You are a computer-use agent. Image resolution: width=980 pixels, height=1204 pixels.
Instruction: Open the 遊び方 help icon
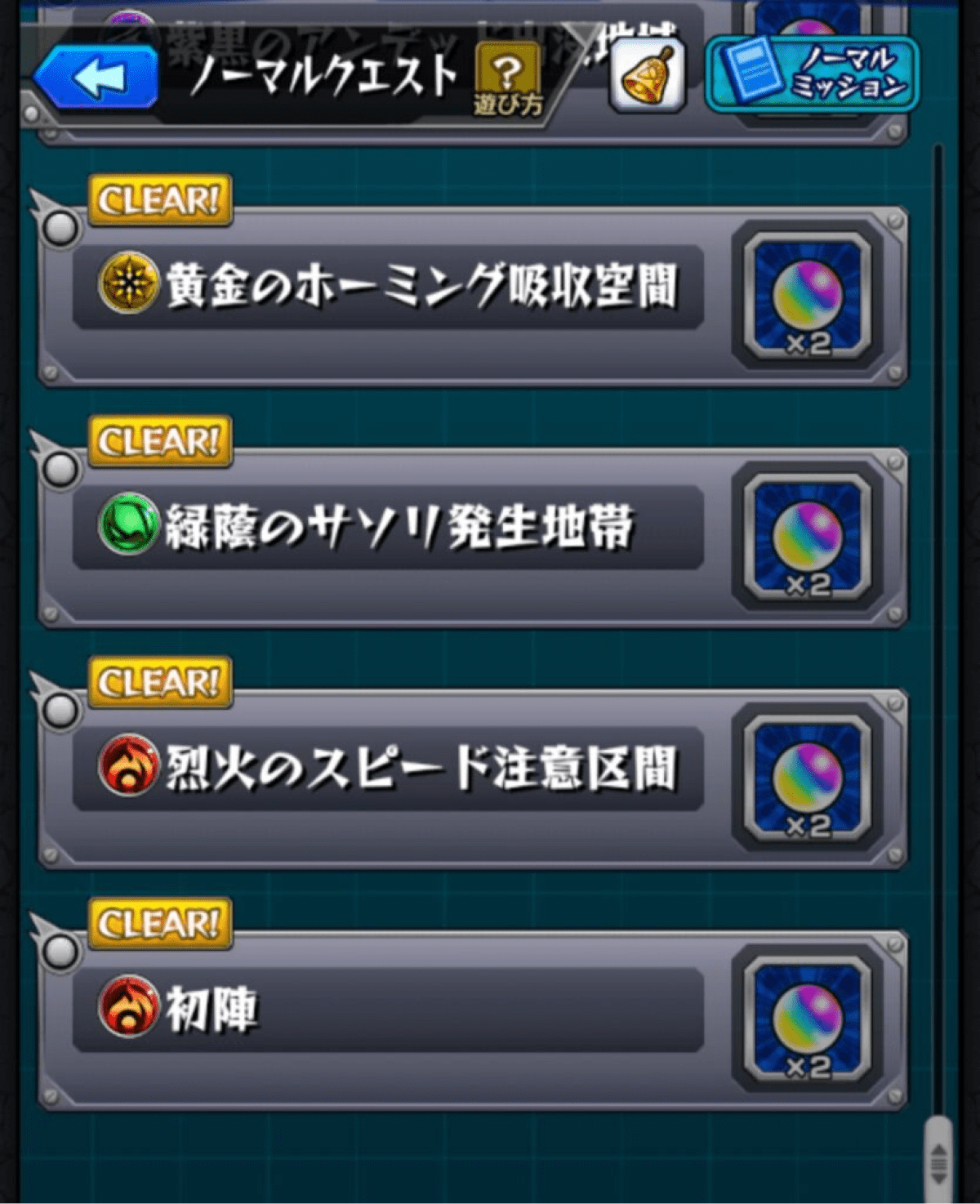pos(507,79)
